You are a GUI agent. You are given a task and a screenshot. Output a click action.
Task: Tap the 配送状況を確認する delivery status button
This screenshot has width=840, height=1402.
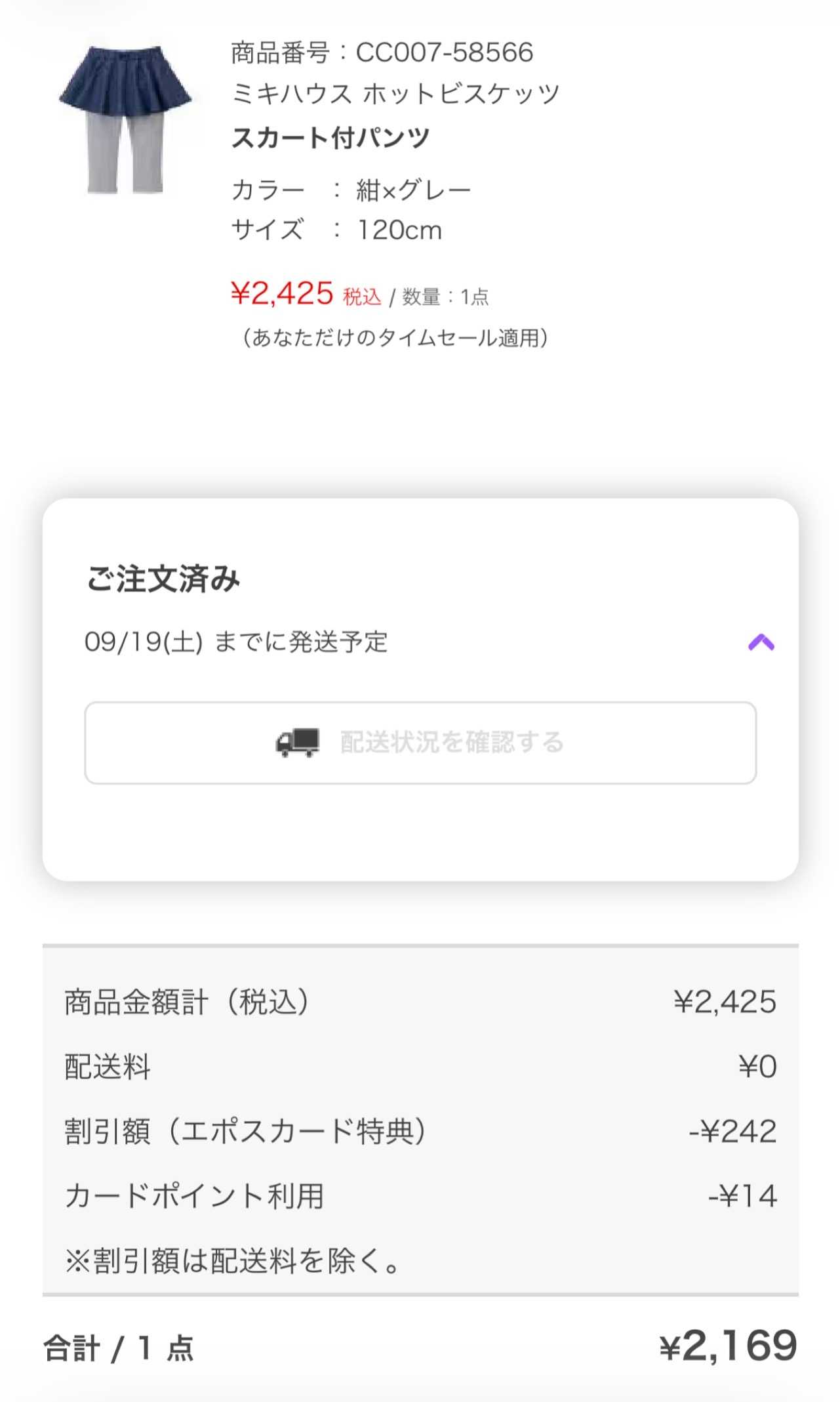point(420,743)
